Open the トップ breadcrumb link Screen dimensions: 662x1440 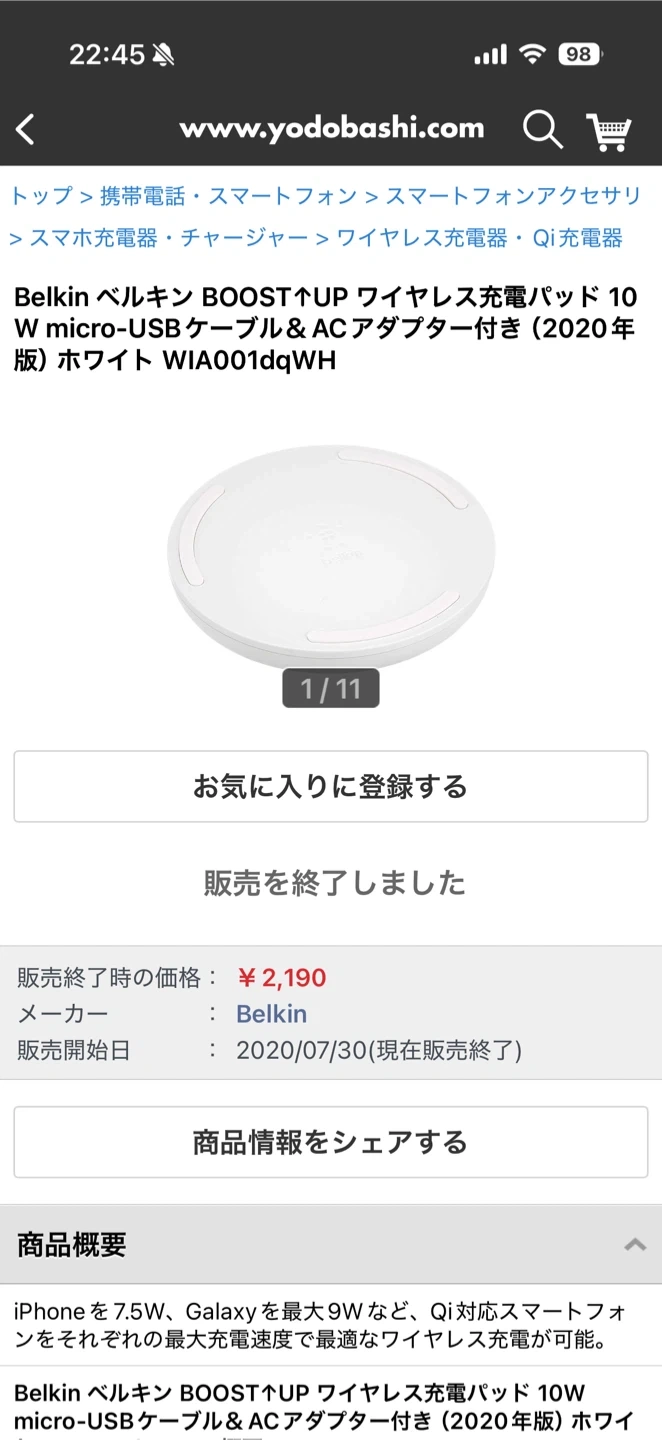point(41,196)
